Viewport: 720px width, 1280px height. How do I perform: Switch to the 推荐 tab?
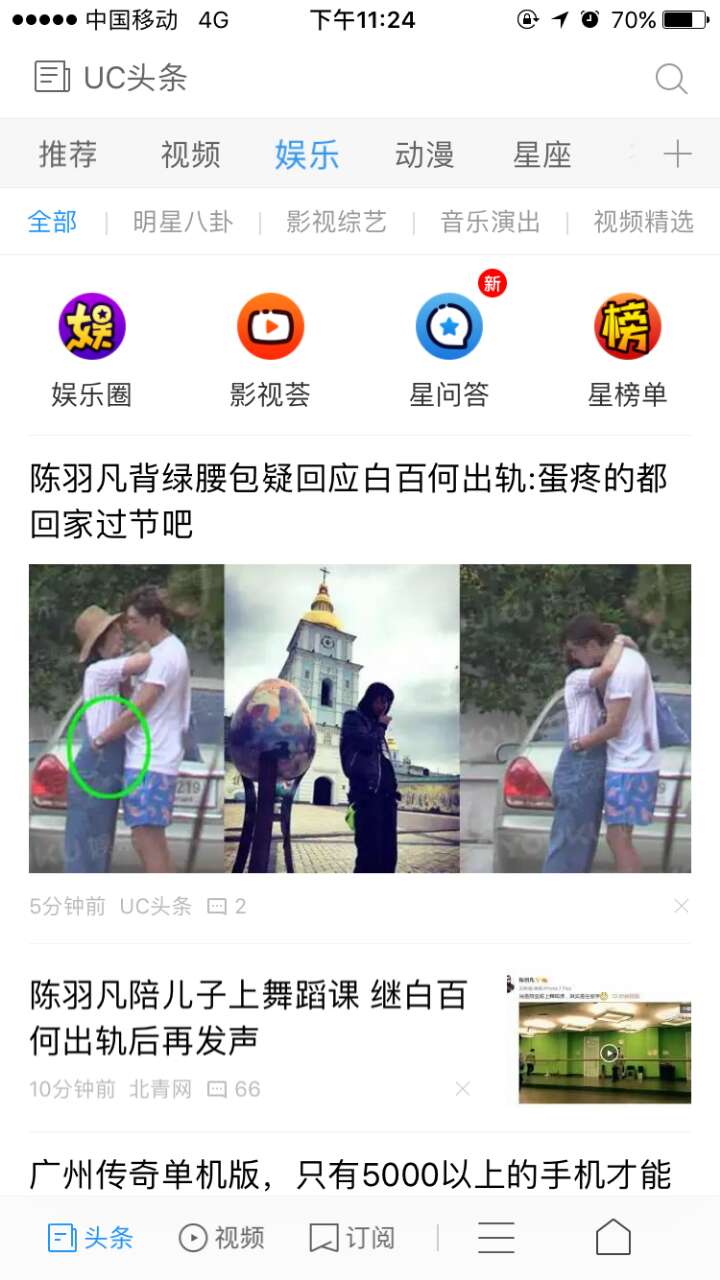pyautogui.click(x=68, y=155)
